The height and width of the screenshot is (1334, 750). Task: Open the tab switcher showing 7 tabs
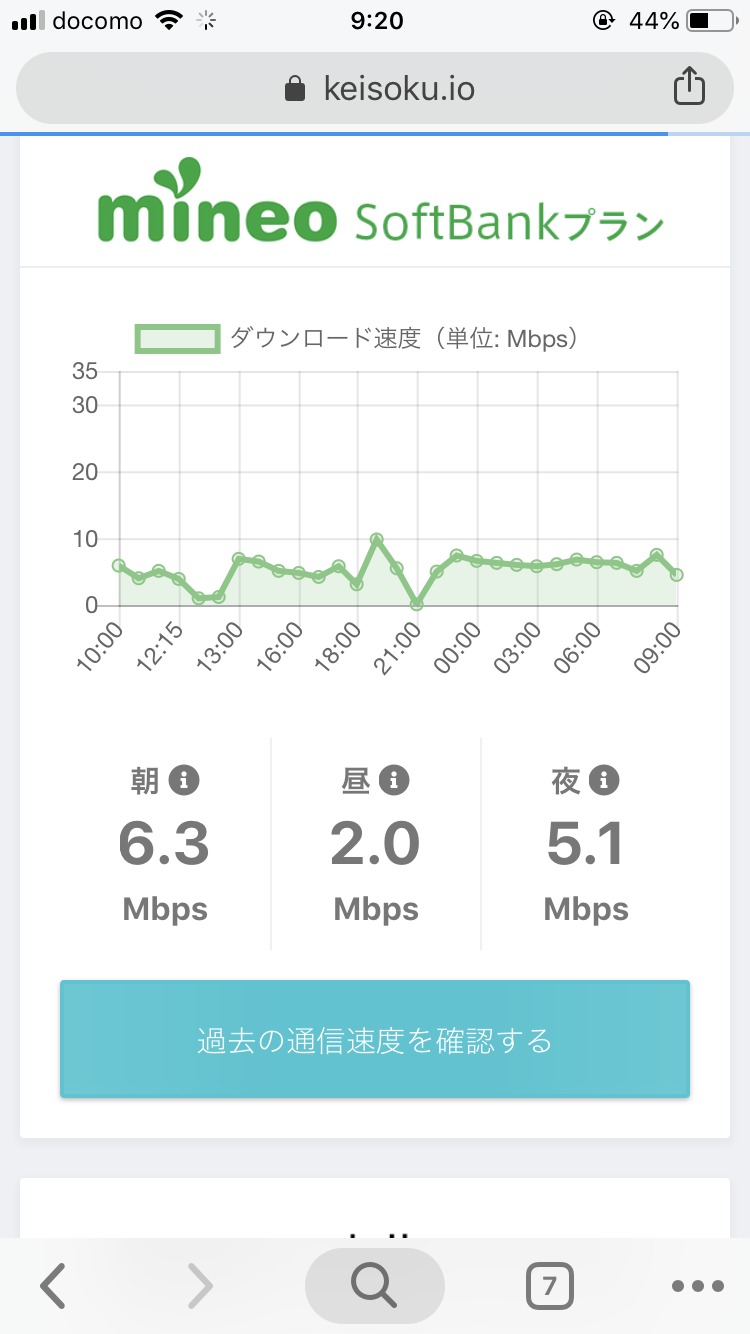pyautogui.click(x=549, y=1285)
